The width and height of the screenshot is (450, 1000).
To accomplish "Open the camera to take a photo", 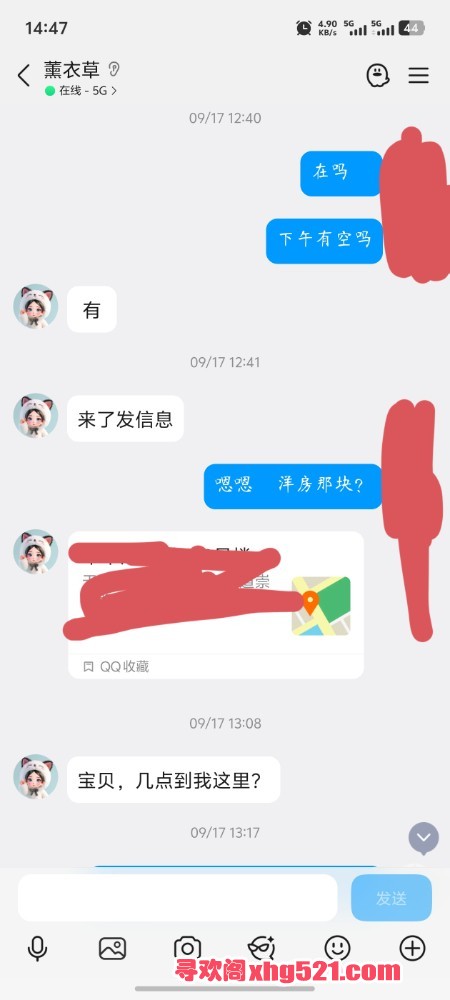I will click(187, 948).
